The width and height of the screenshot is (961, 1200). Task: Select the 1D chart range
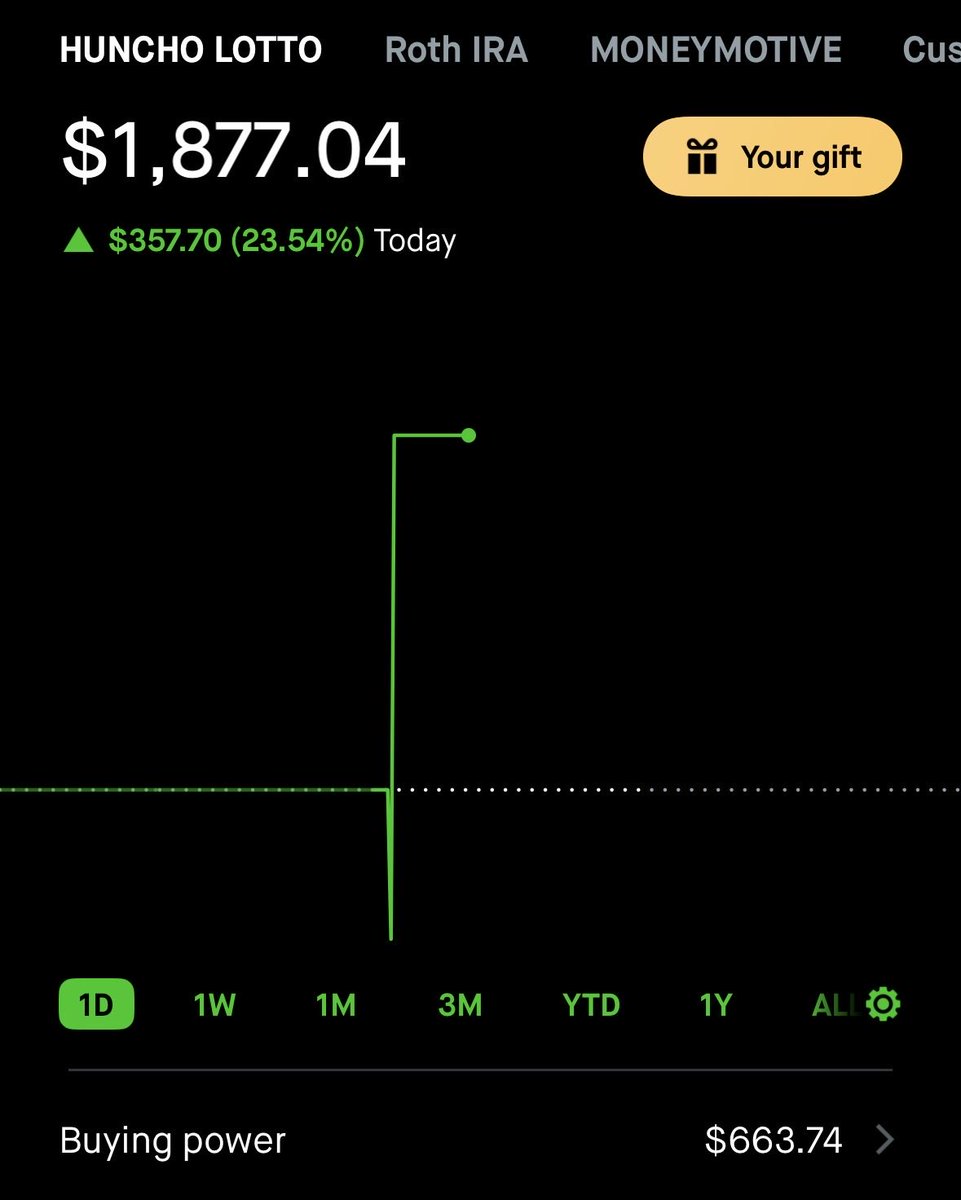click(96, 1004)
